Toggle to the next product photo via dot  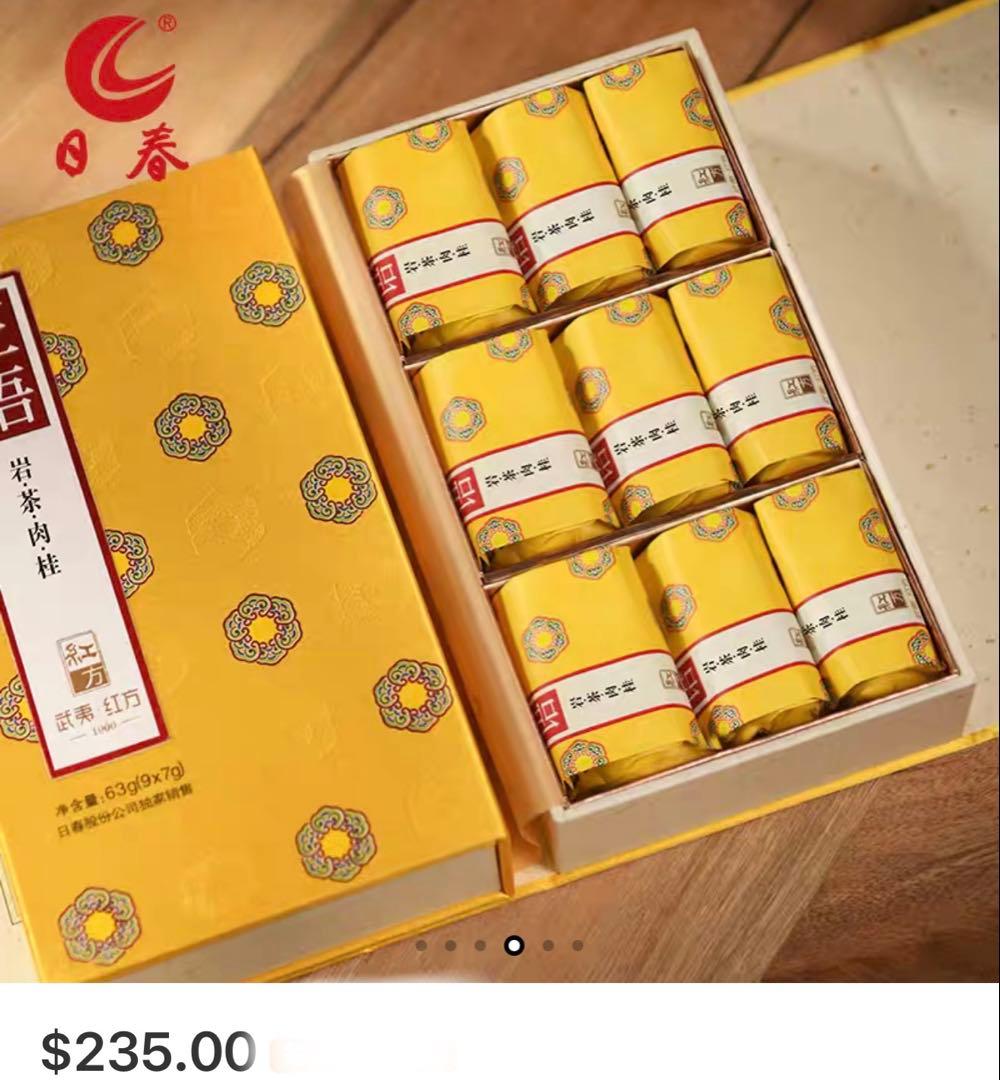tap(548, 945)
